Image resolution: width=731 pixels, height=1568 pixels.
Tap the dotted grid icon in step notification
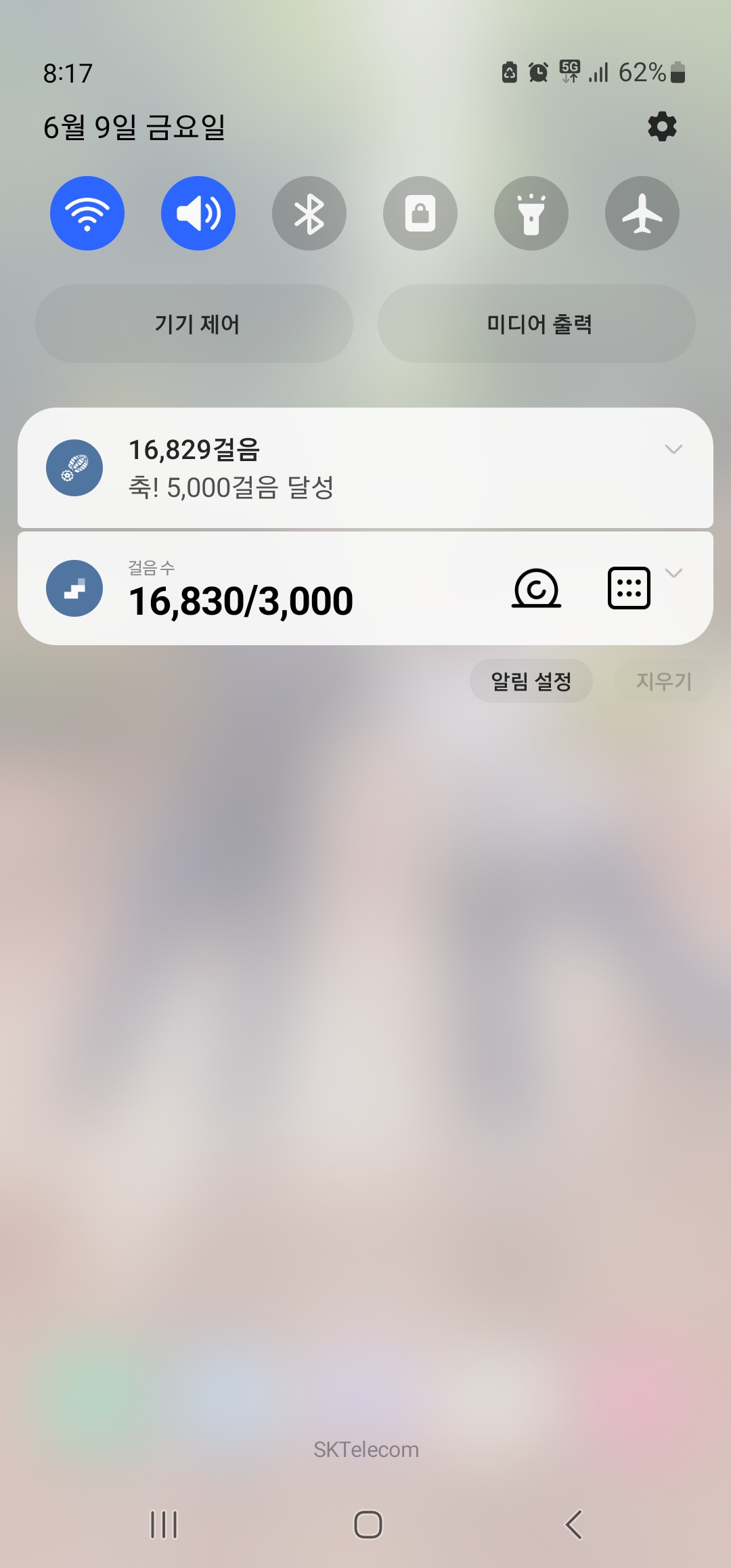[629, 588]
